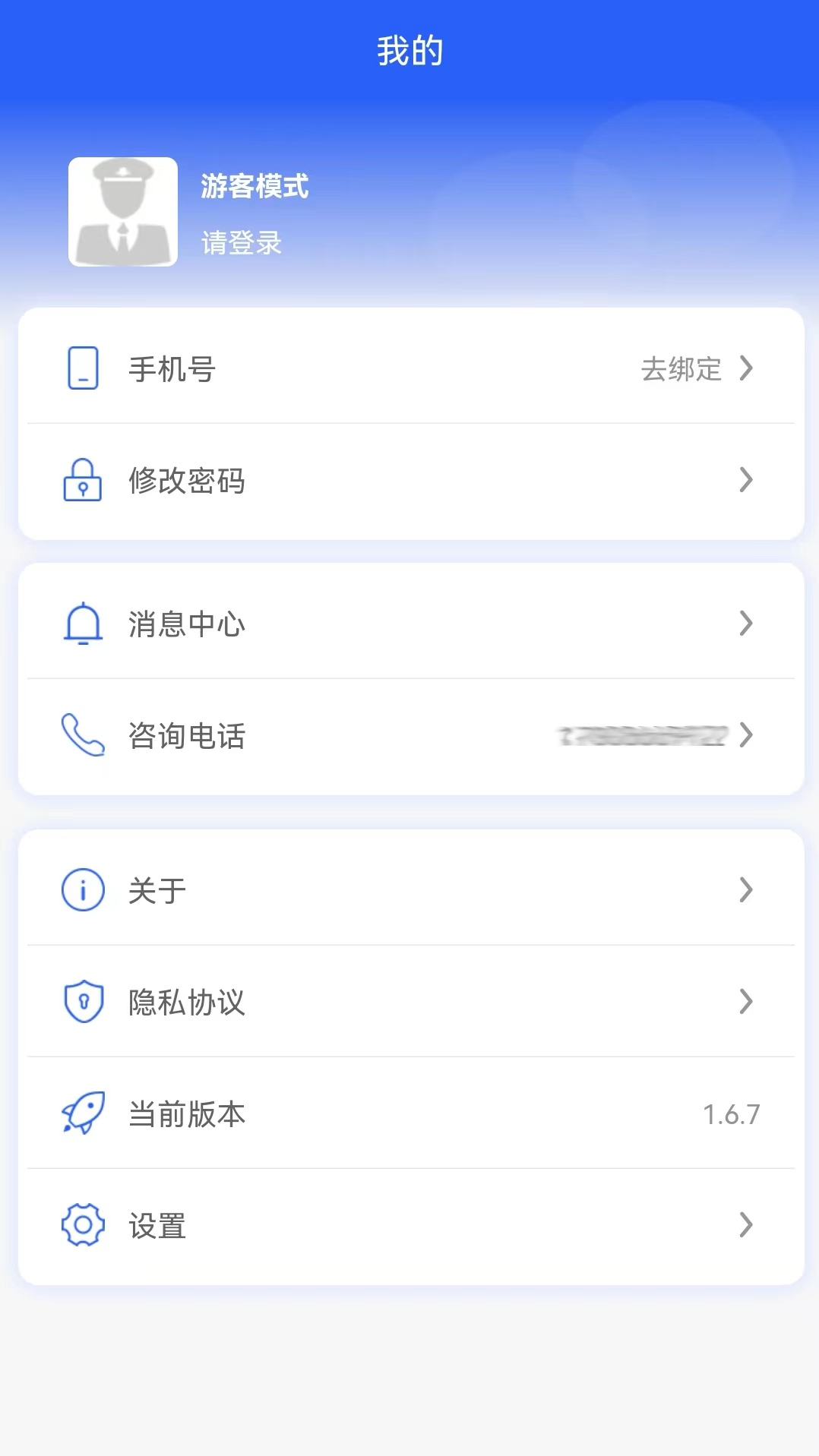The image size is (819, 1456).
Task: Click the rocket icon next to 当前版本
Action: [x=84, y=1113]
